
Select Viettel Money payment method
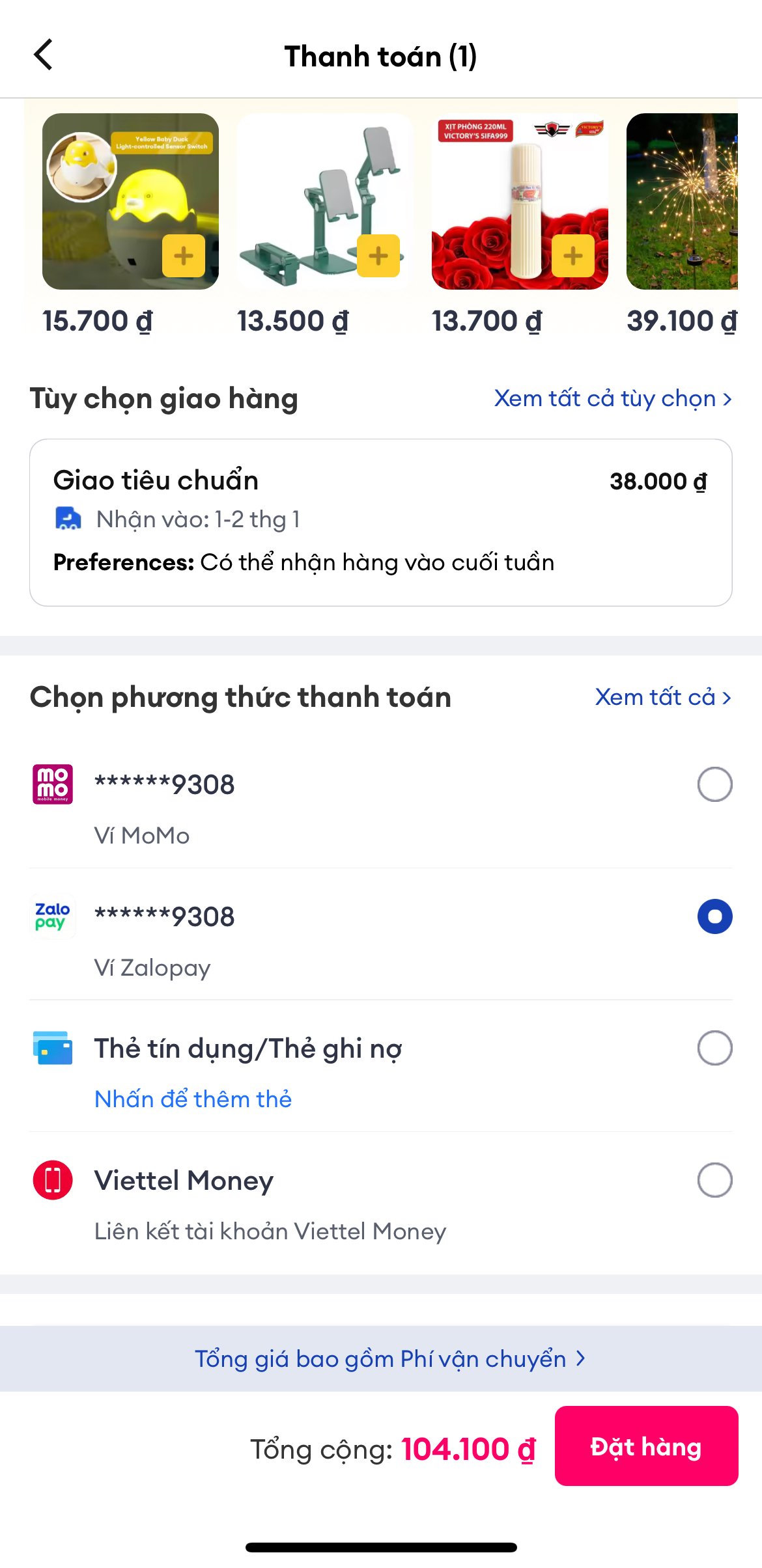click(x=714, y=1180)
